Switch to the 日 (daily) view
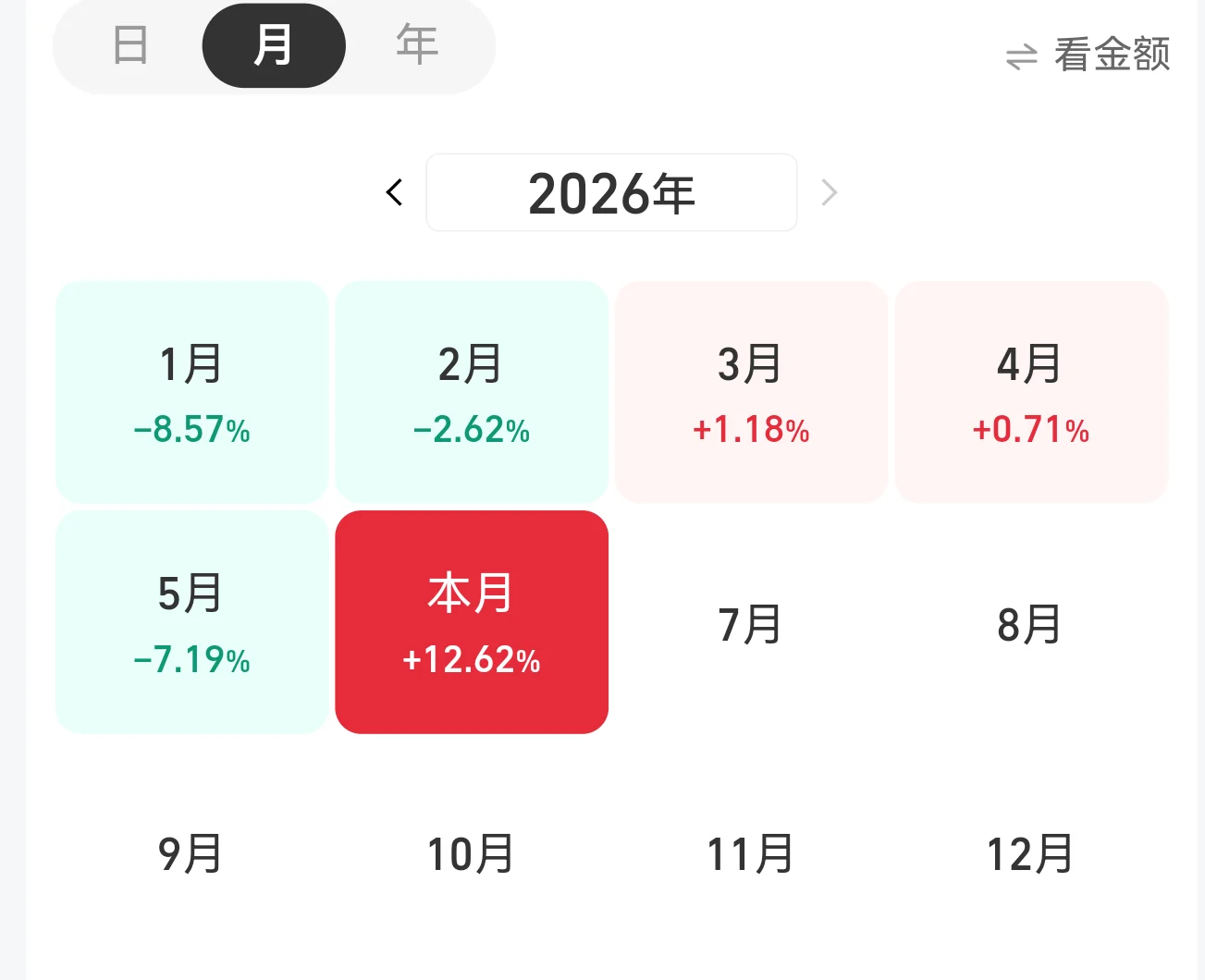This screenshot has height=980, width=1205. [x=130, y=45]
